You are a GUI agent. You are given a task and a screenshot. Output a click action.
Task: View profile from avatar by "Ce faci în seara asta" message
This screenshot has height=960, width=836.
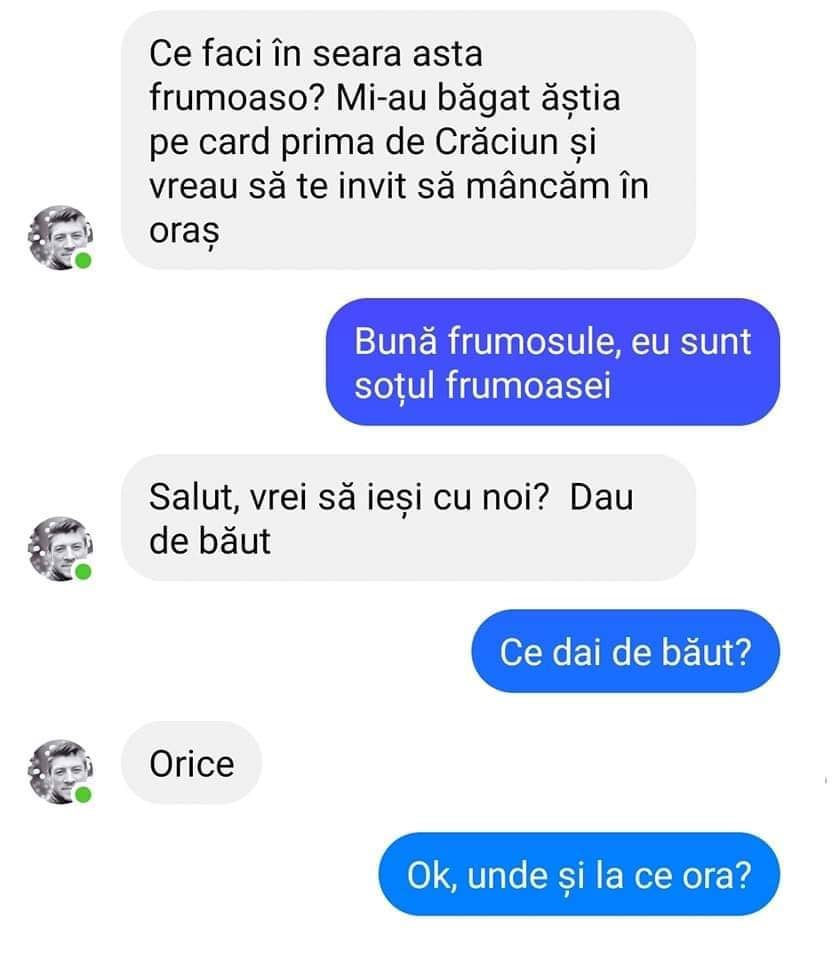61,239
